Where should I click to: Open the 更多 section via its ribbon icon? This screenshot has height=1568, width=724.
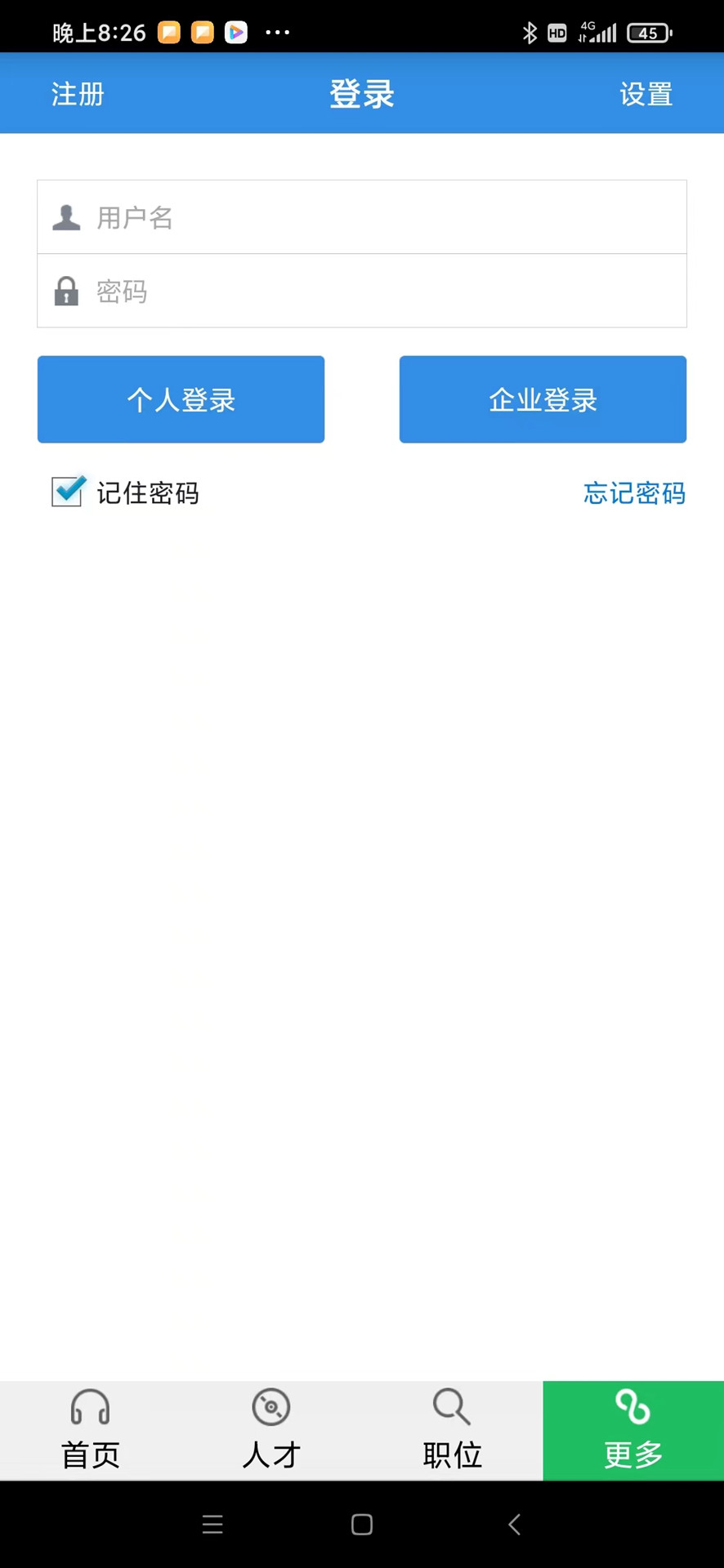[x=633, y=1407]
